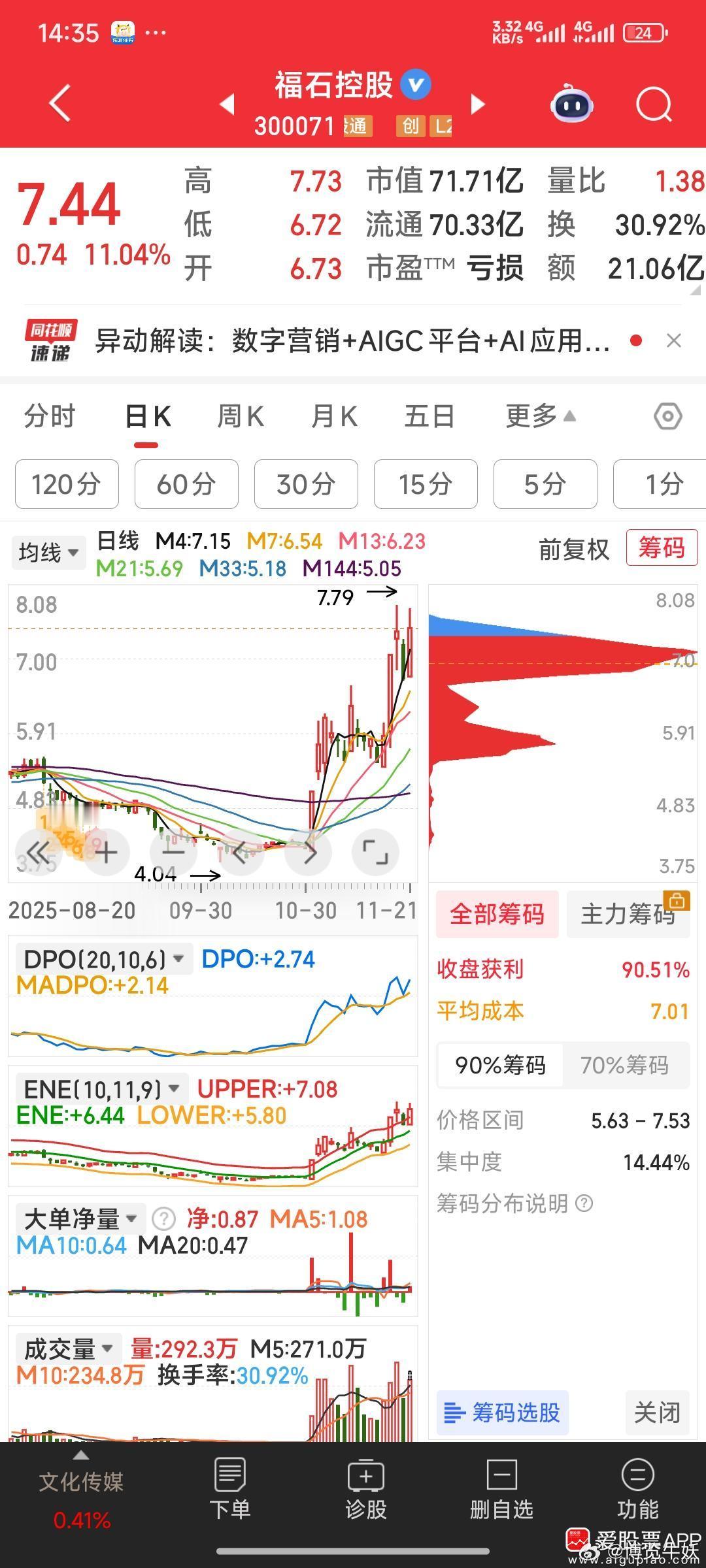Viewport: 706px width, 1568px height.
Task: Expand the chart to fullscreen
Action: [375, 852]
